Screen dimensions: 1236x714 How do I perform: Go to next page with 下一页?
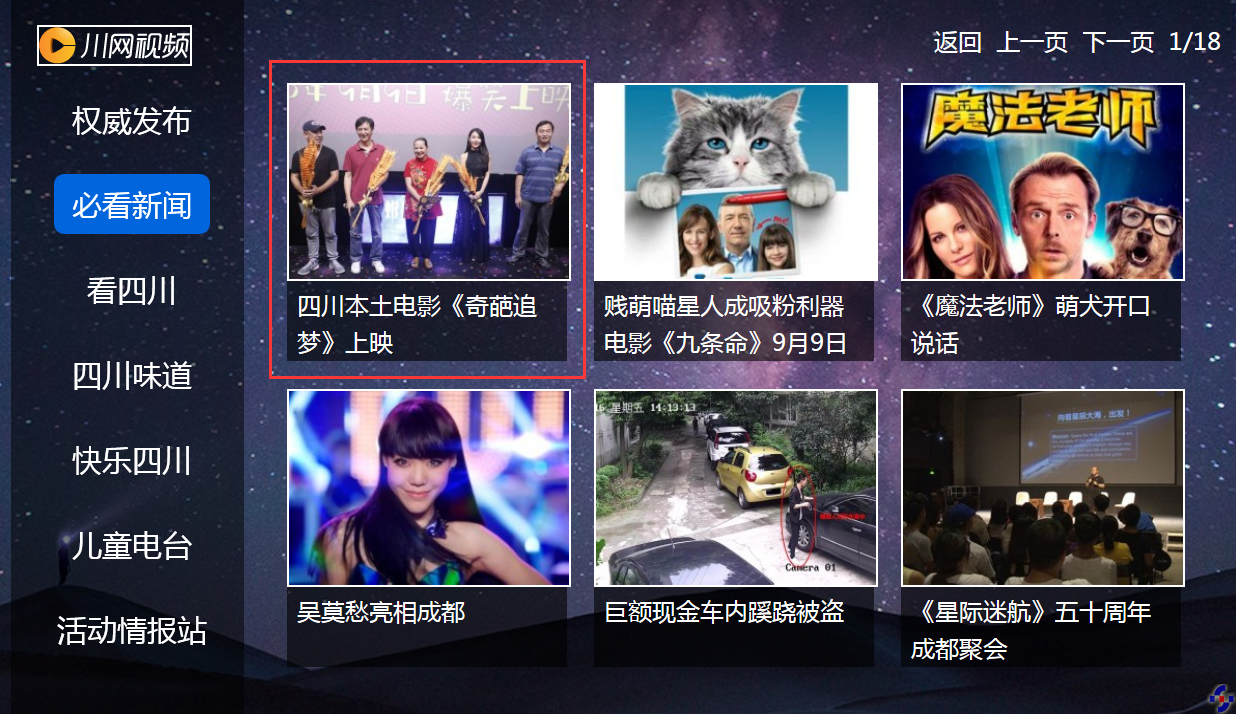[1118, 42]
